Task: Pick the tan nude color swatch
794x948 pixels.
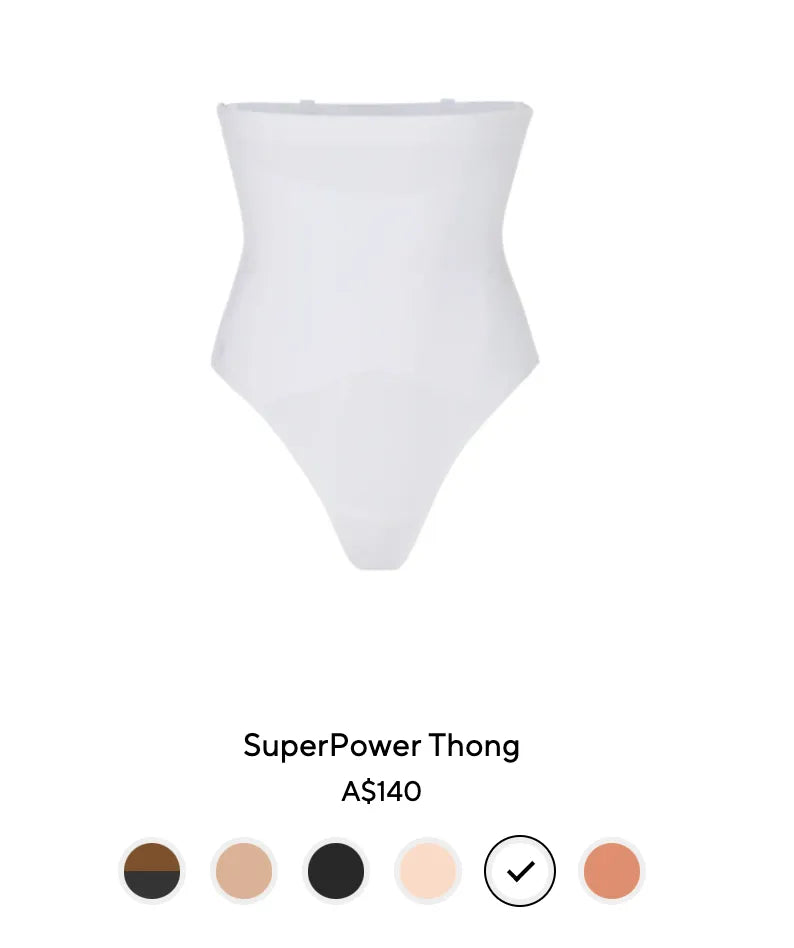Action: pyautogui.click(x=243, y=871)
